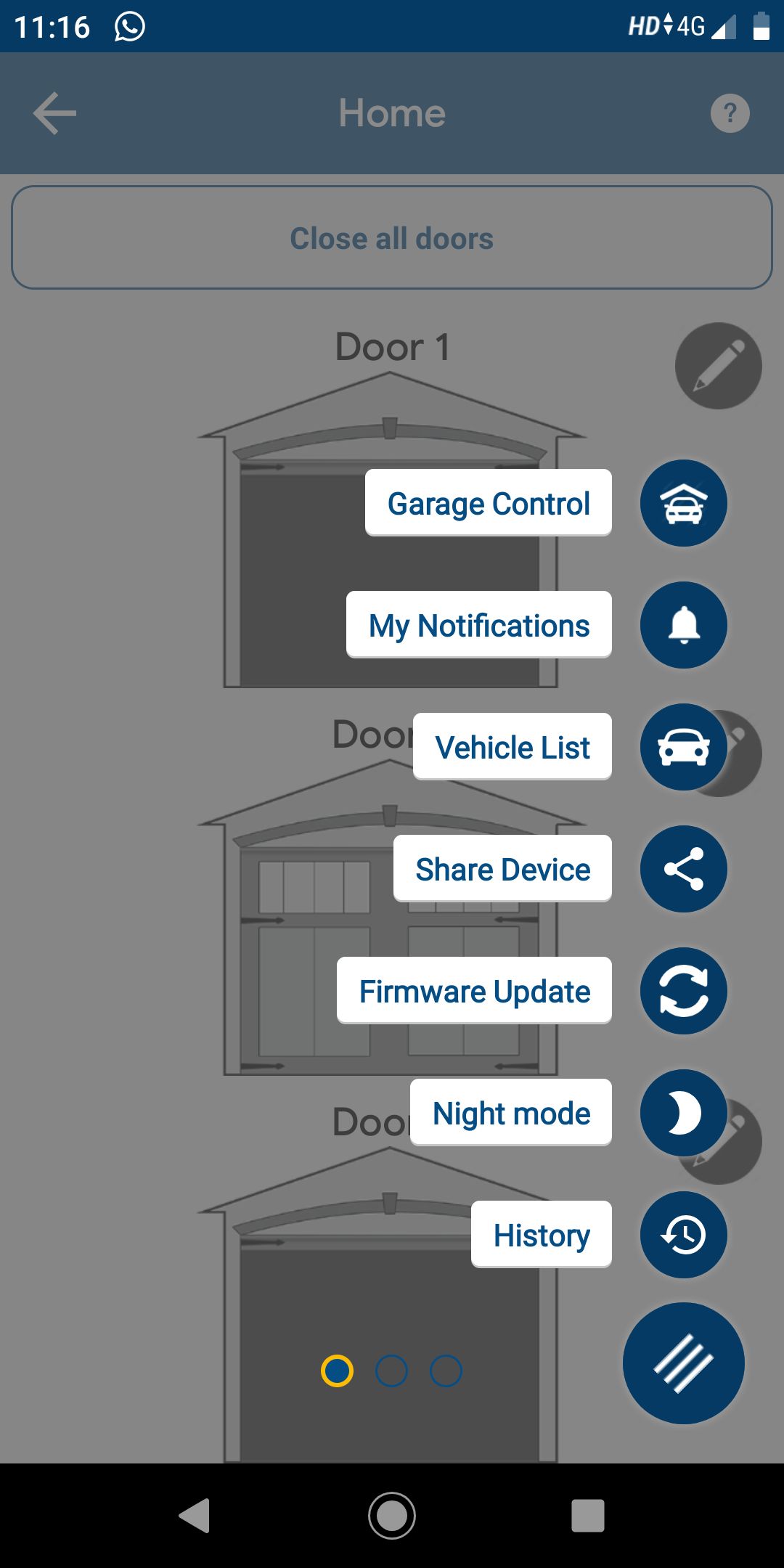
Task: Tap the Night mode label
Action: click(511, 1113)
